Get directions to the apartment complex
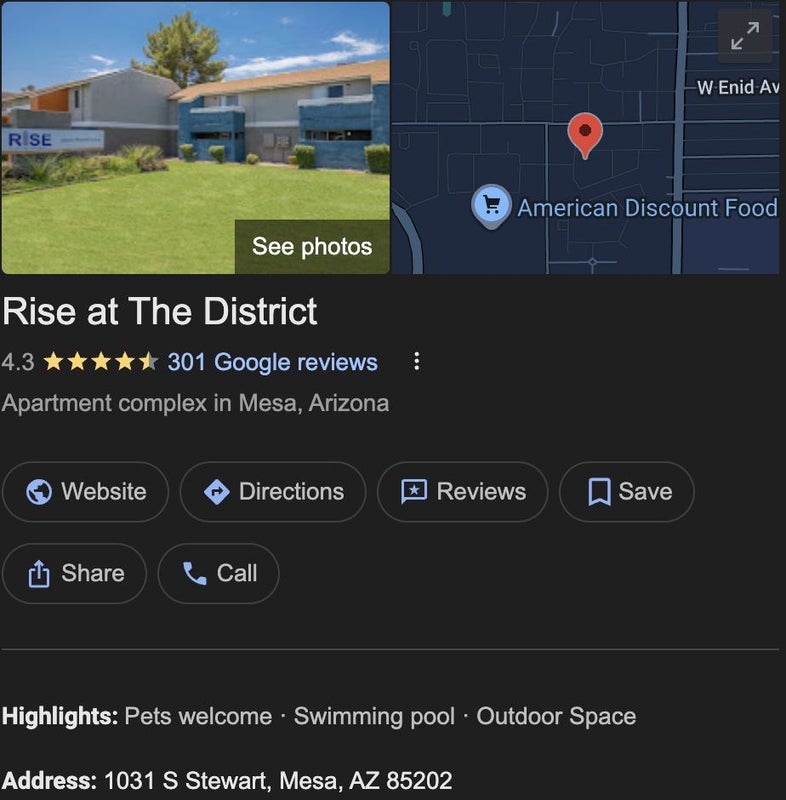Image resolution: width=786 pixels, height=800 pixels. (273, 492)
